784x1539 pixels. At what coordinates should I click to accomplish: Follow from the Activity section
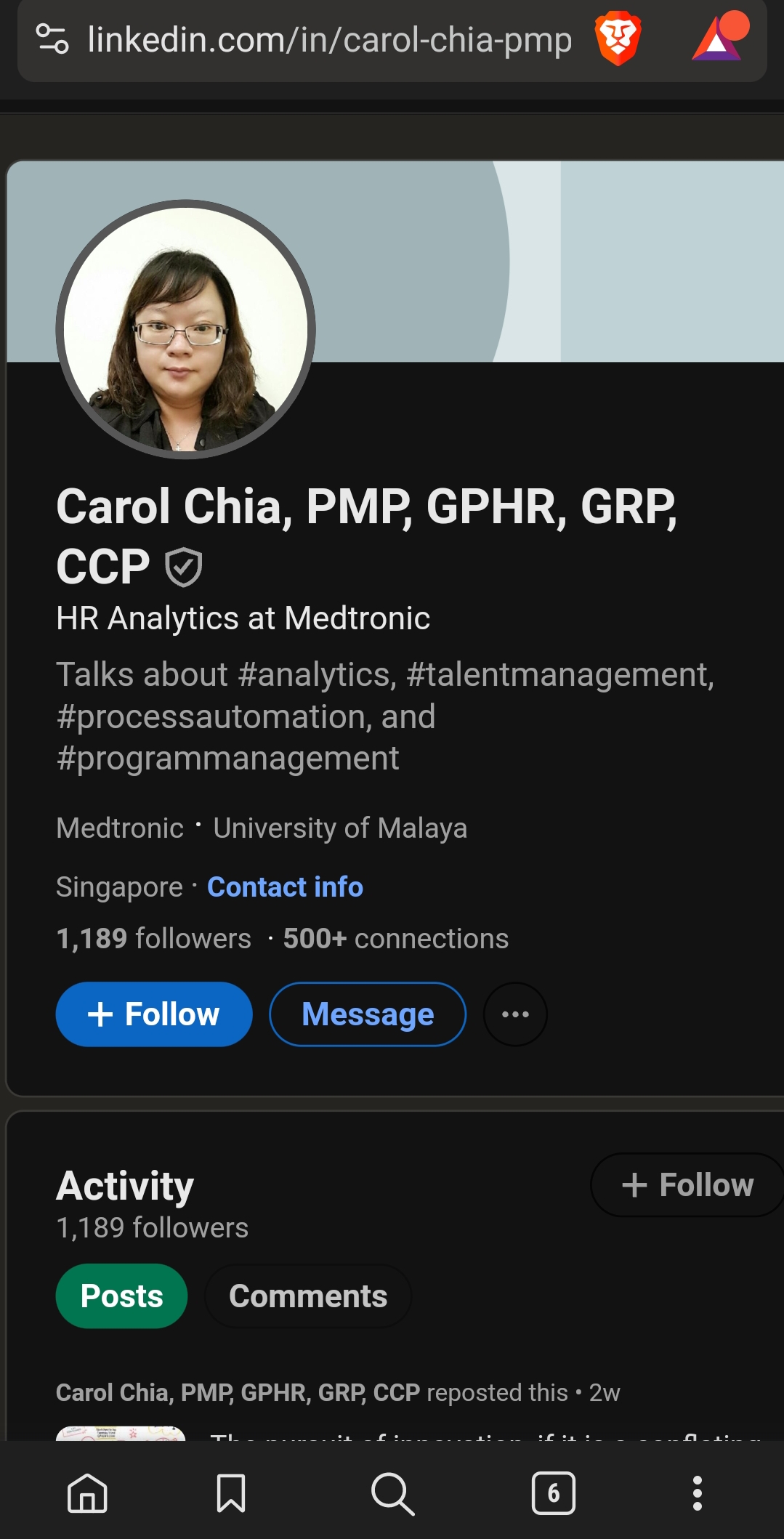(x=687, y=1185)
